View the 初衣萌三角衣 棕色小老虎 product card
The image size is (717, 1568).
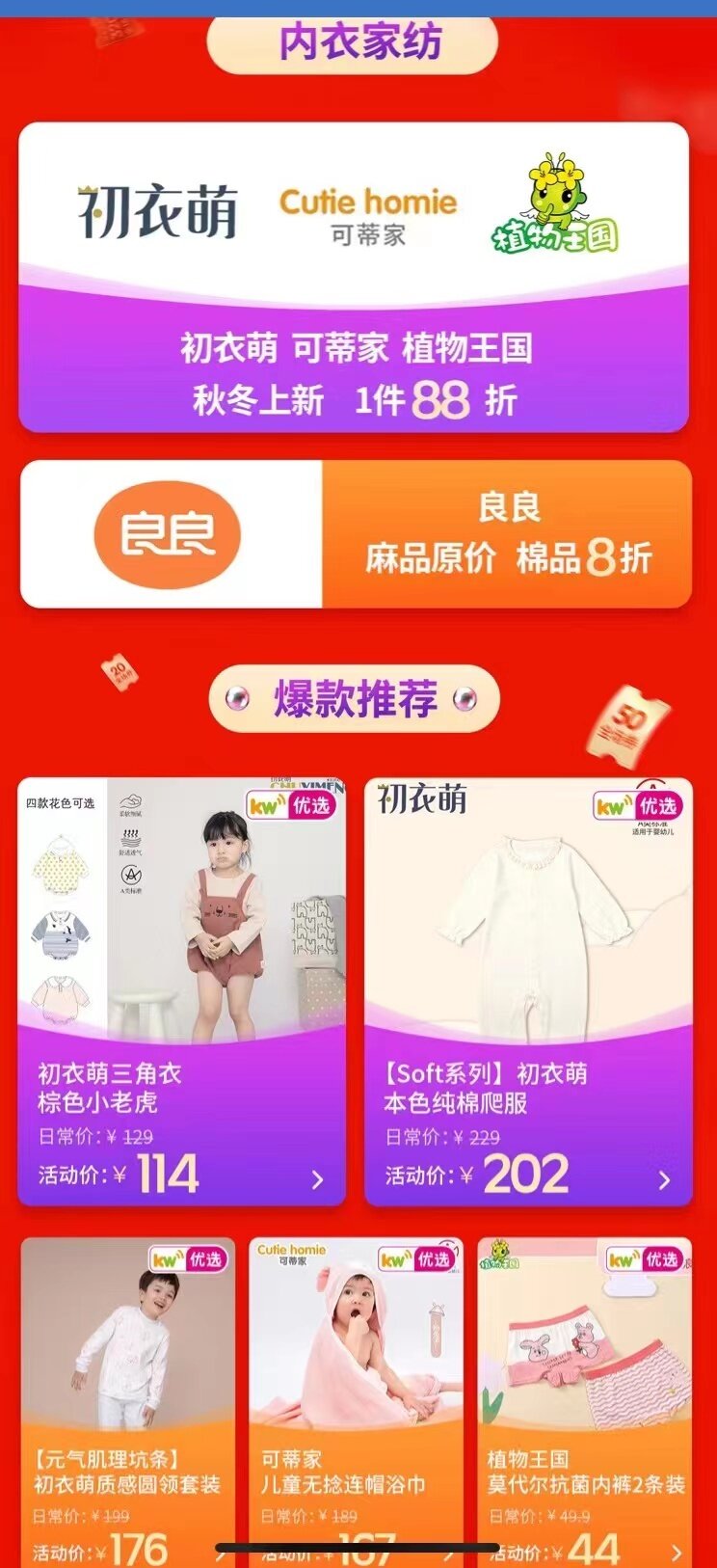(181, 991)
